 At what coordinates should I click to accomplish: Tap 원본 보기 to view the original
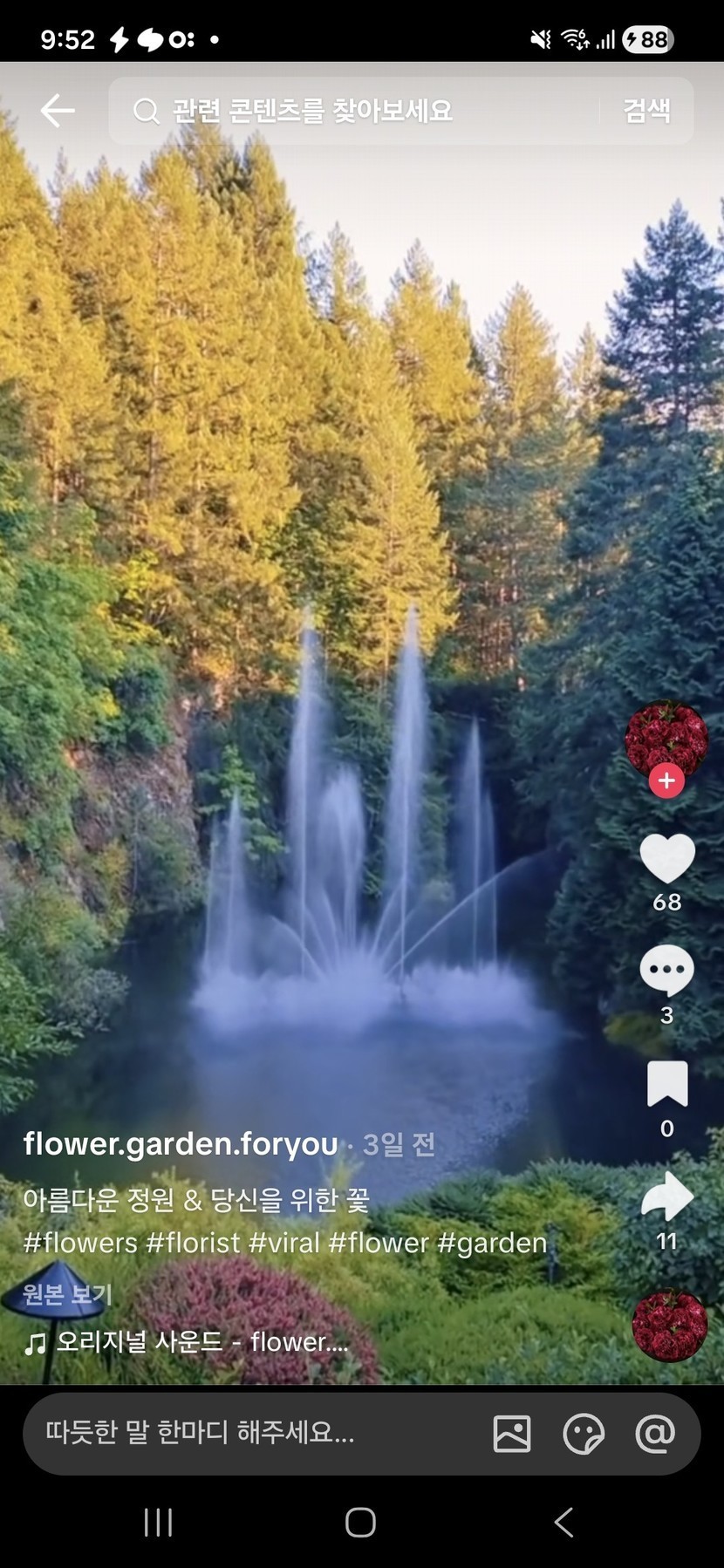66,1294
